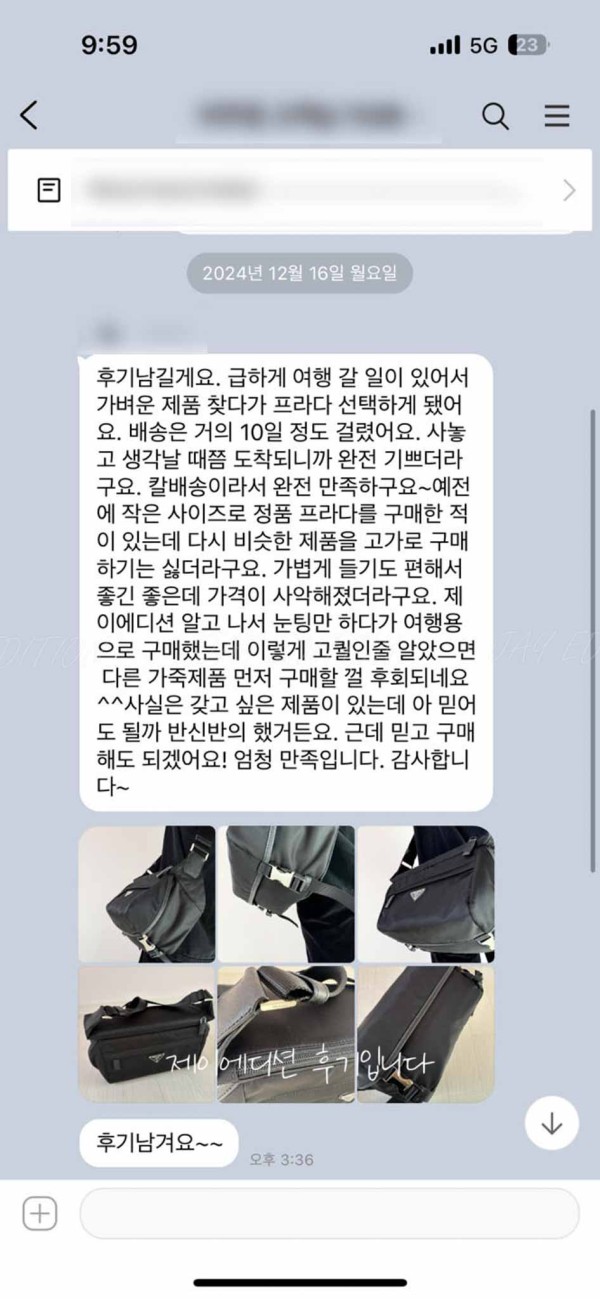
Task: Open the plus attachment menu
Action: 40,1214
